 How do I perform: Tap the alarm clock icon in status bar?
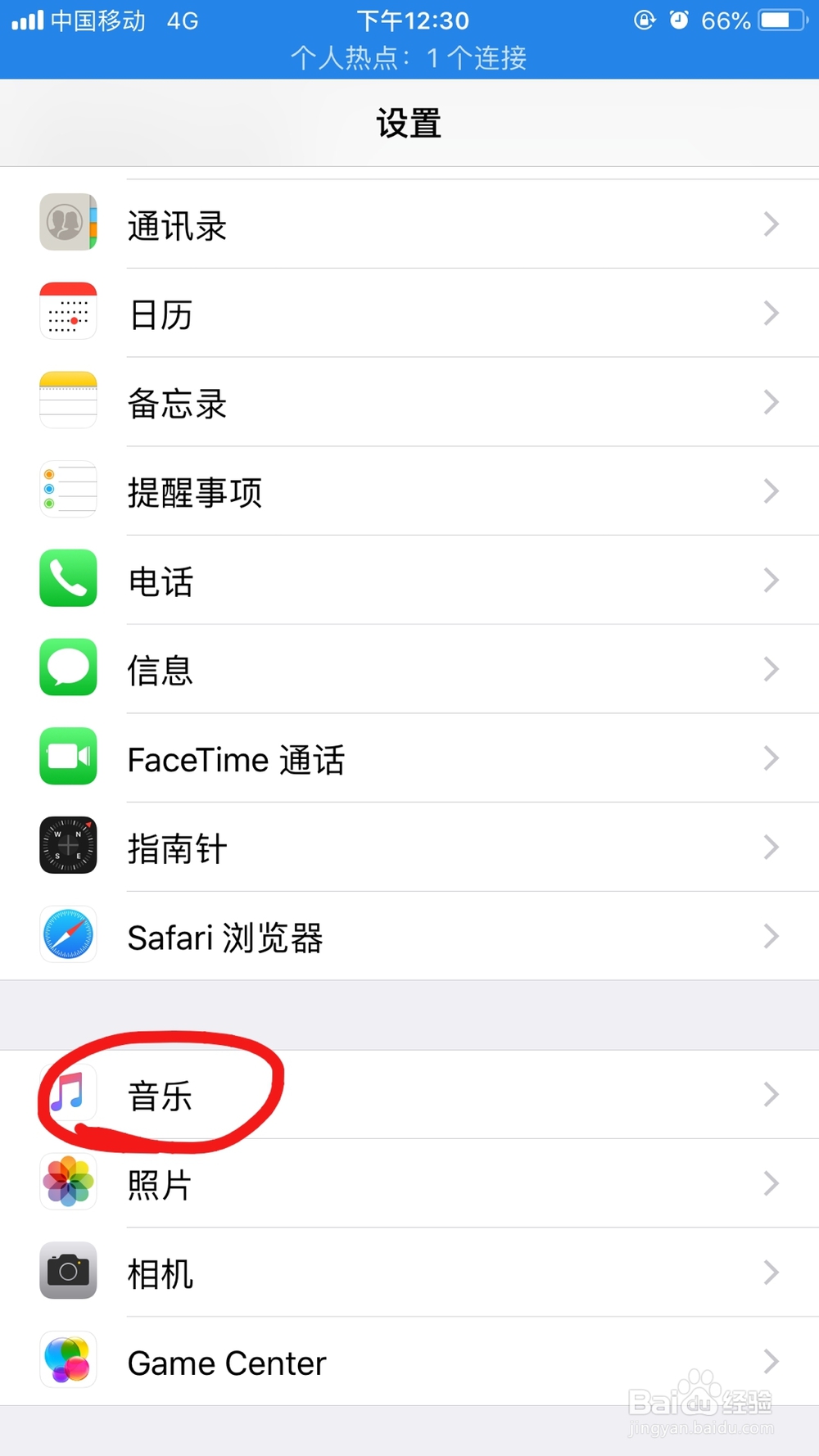click(680, 20)
